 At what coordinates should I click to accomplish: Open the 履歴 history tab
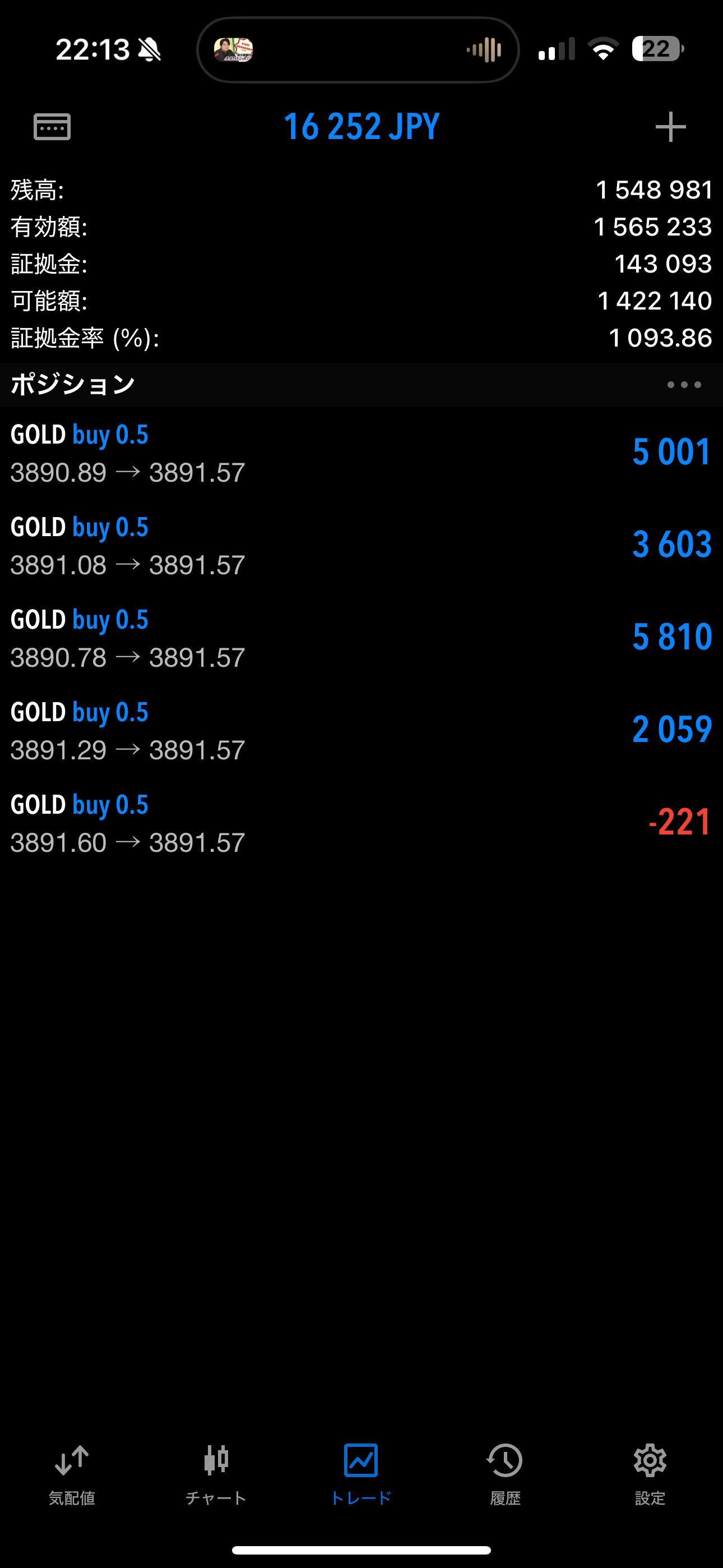tap(505, 1474)
